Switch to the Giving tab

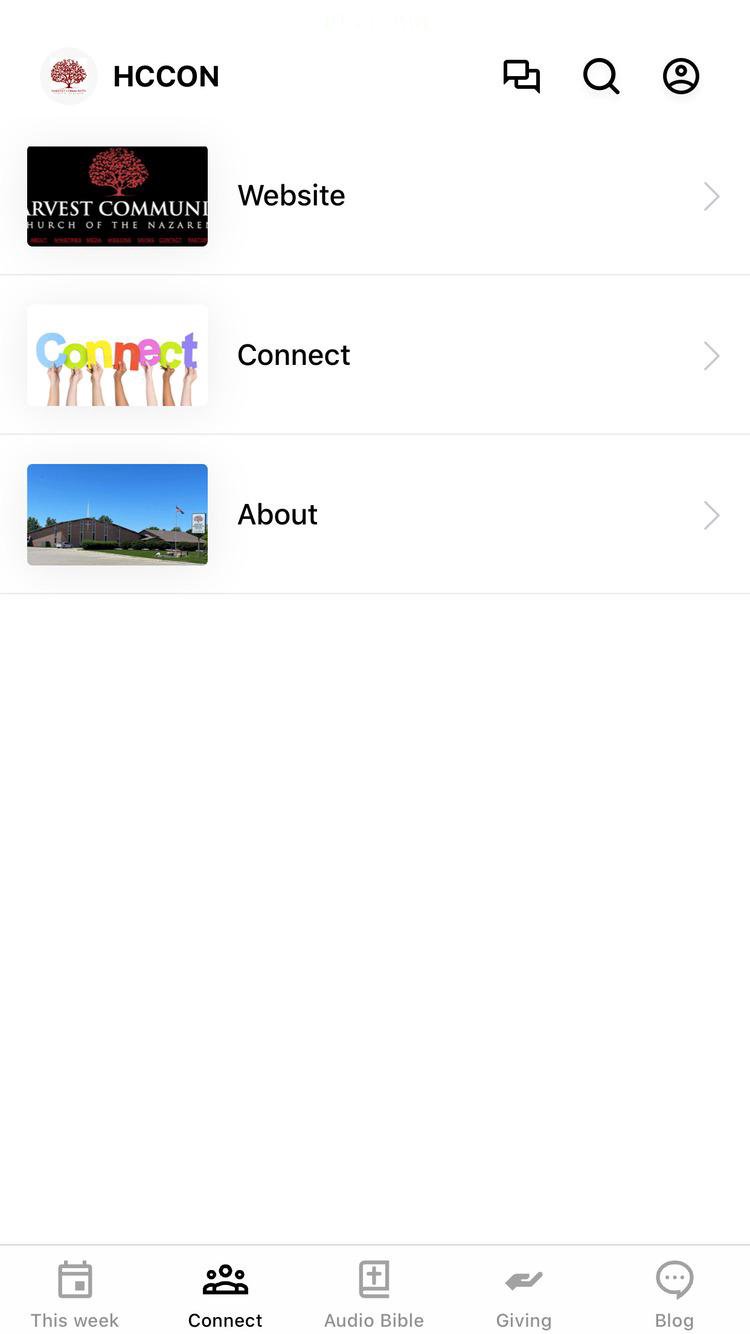tap(524, 1294)
